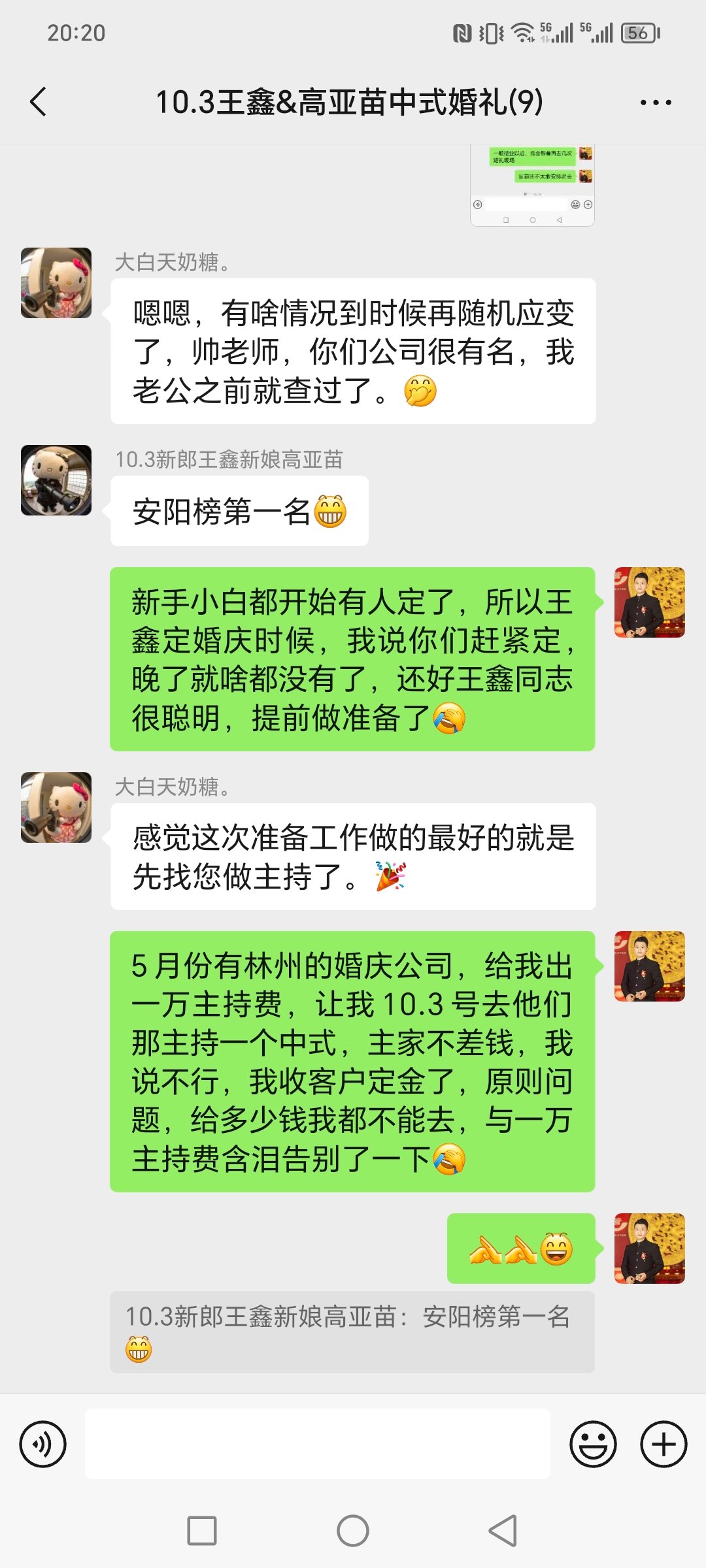Viewport: 706px width, 1568px height.
Task: Tap the message text field
Action: [x=318, y=1444]
